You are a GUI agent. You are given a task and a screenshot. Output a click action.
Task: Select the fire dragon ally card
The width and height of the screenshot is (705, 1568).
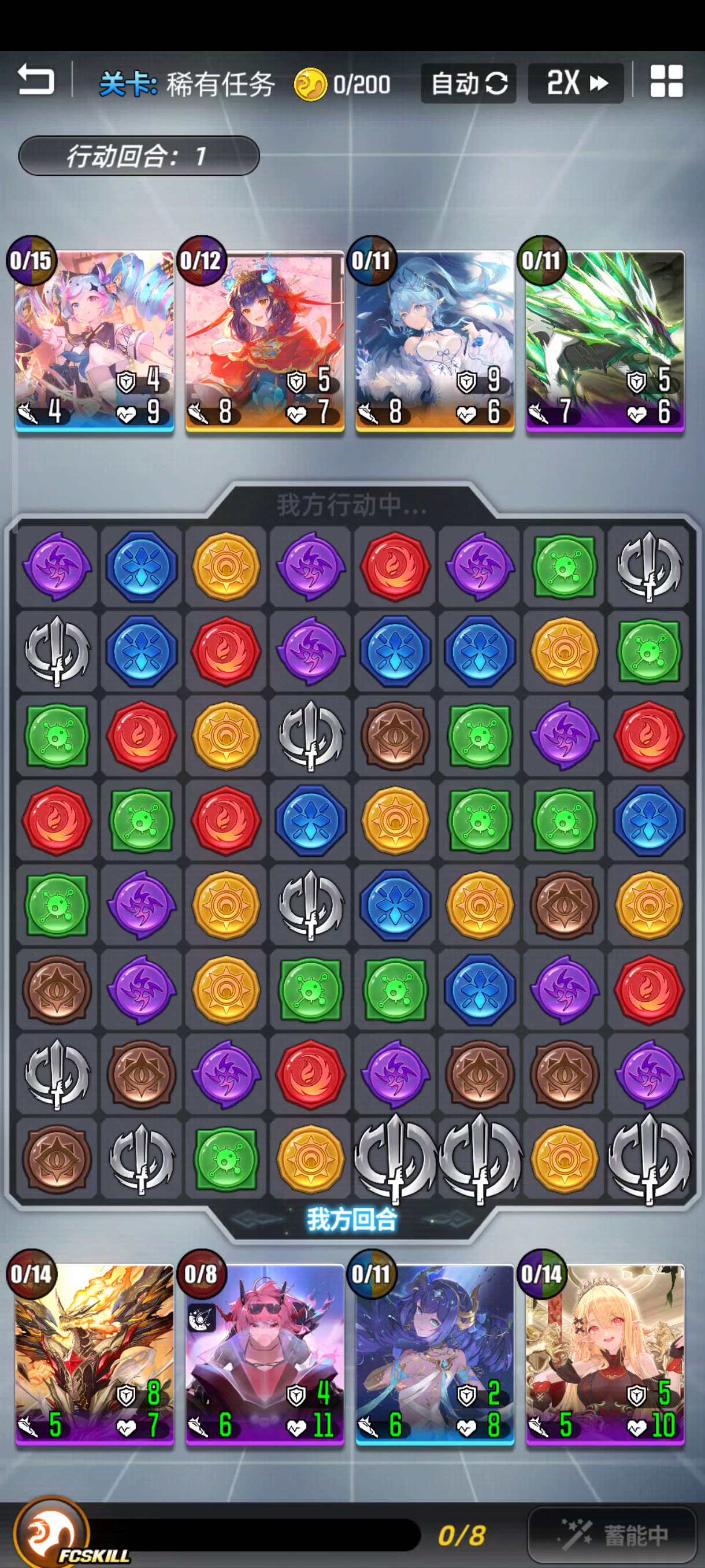click(94, 1353)
